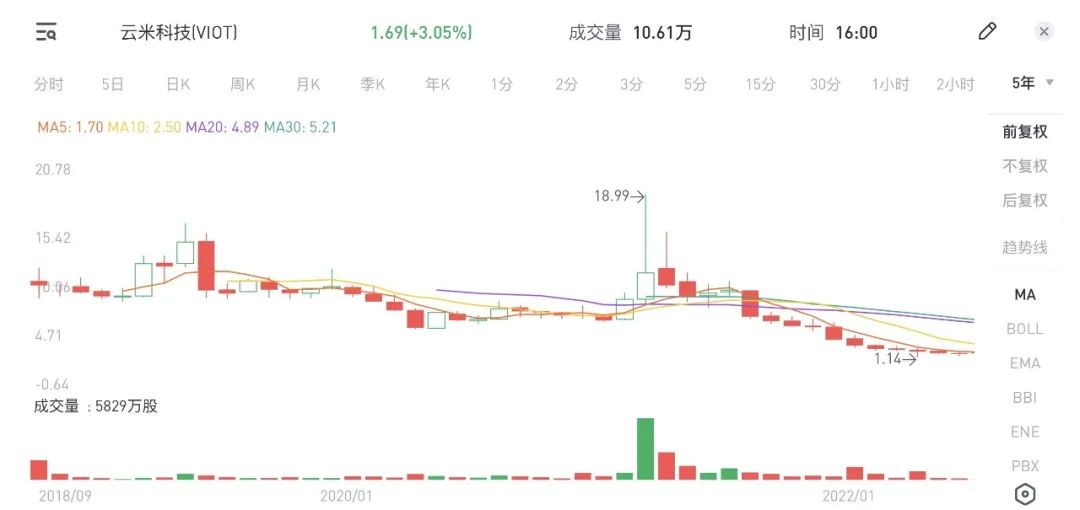Apply the BBI indicator
Screen dimensions: 1080x510
click(1025, 398)
